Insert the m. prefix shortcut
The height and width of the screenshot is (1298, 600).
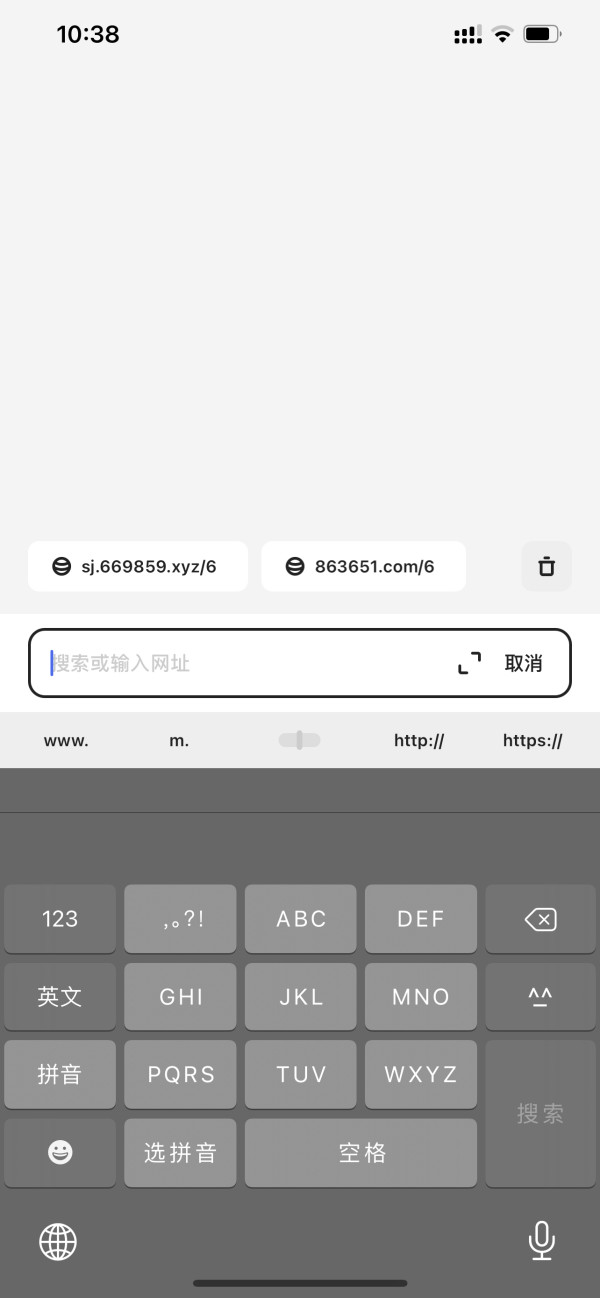click(179, 741)
